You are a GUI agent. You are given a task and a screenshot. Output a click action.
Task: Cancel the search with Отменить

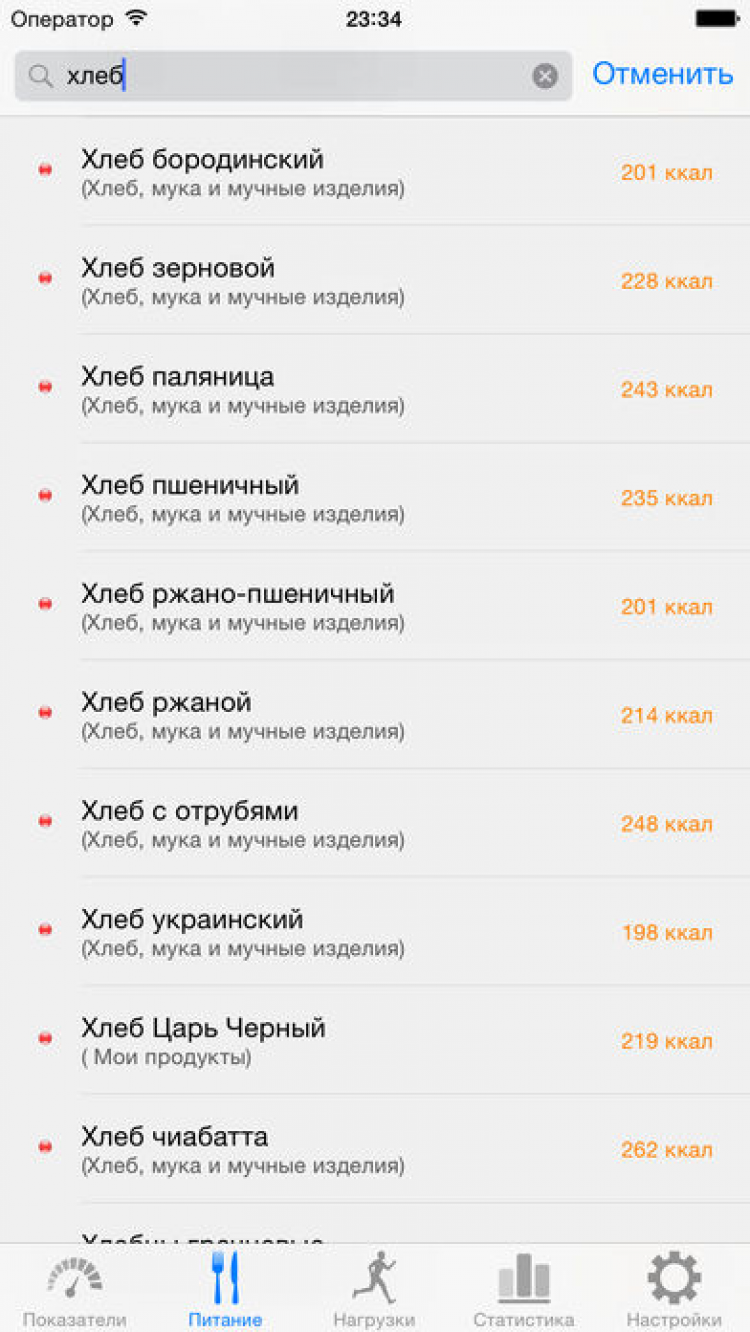click(662, 74)
